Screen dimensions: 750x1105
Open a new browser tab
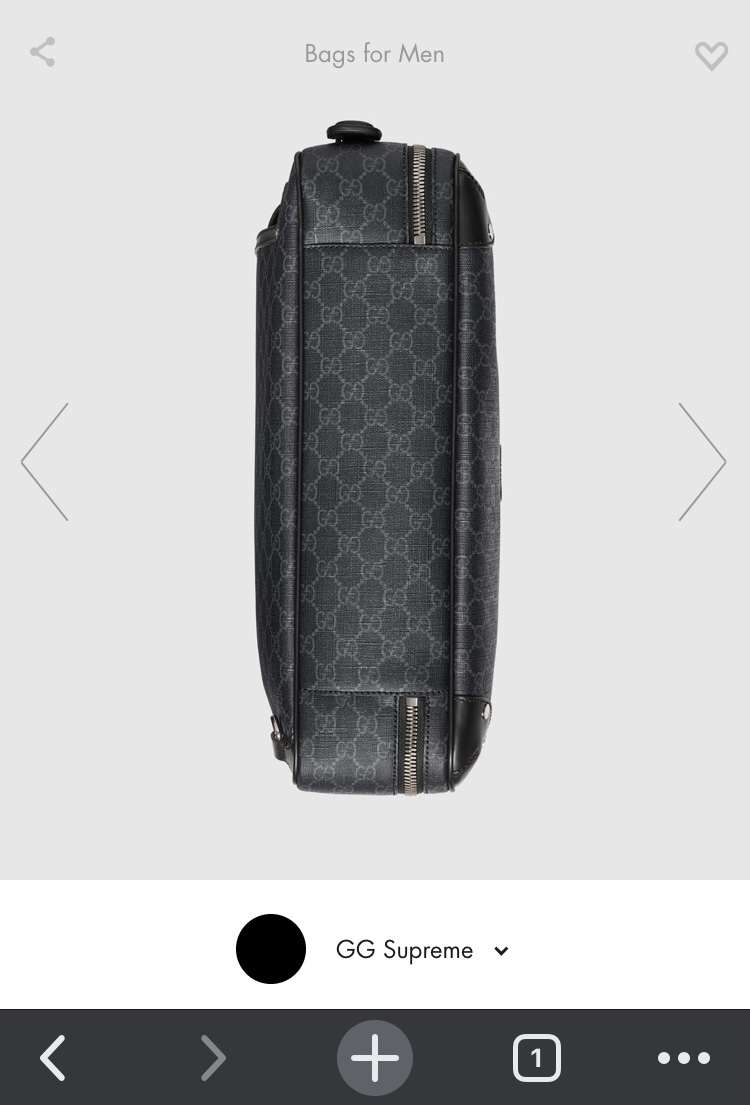(375, 1057)
